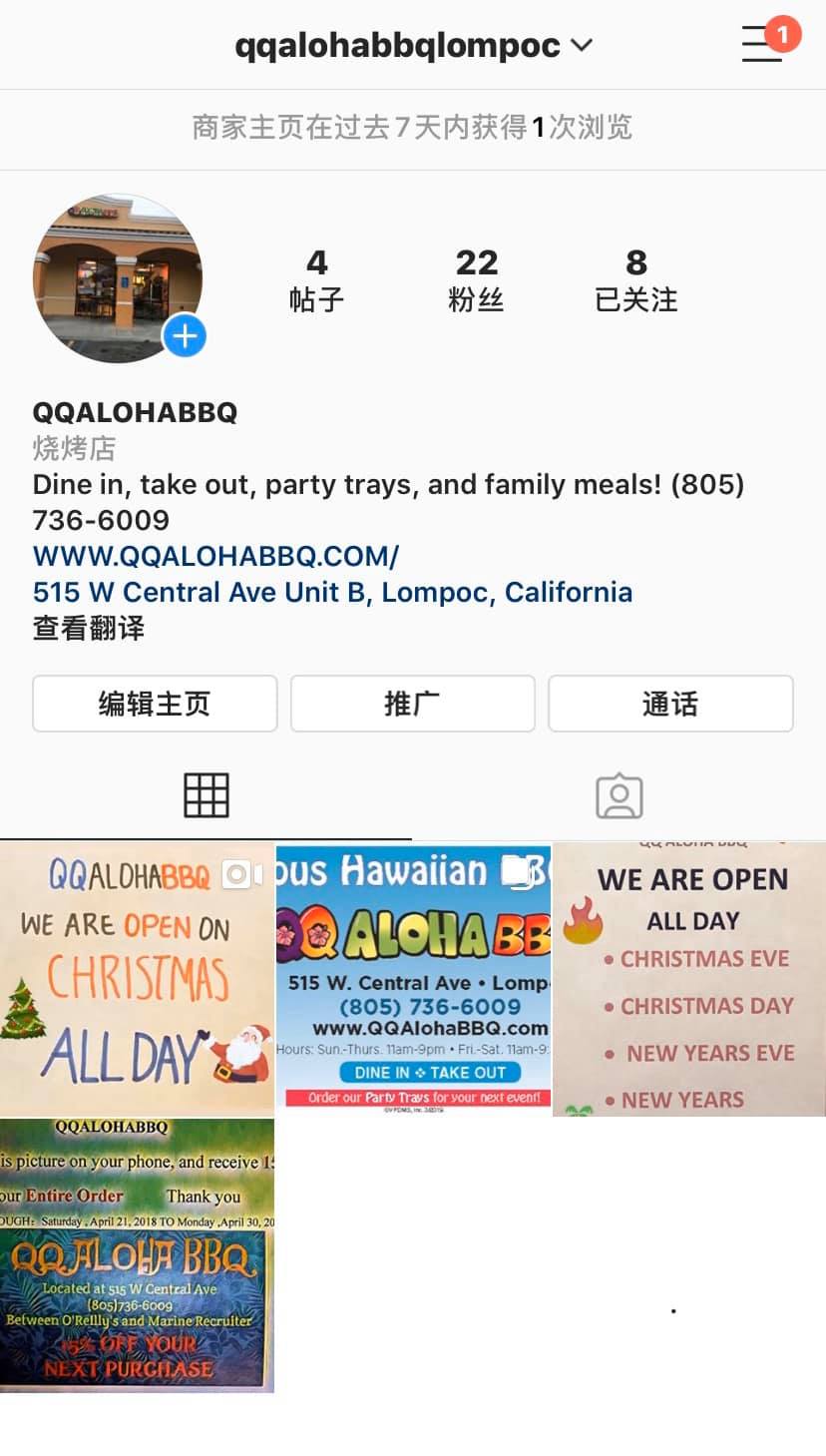Image resolution: width=826 pixels, height=1456 pixels.
Task: Tap 查看翻译 to translate the bio
Action: tap(89, 628)
